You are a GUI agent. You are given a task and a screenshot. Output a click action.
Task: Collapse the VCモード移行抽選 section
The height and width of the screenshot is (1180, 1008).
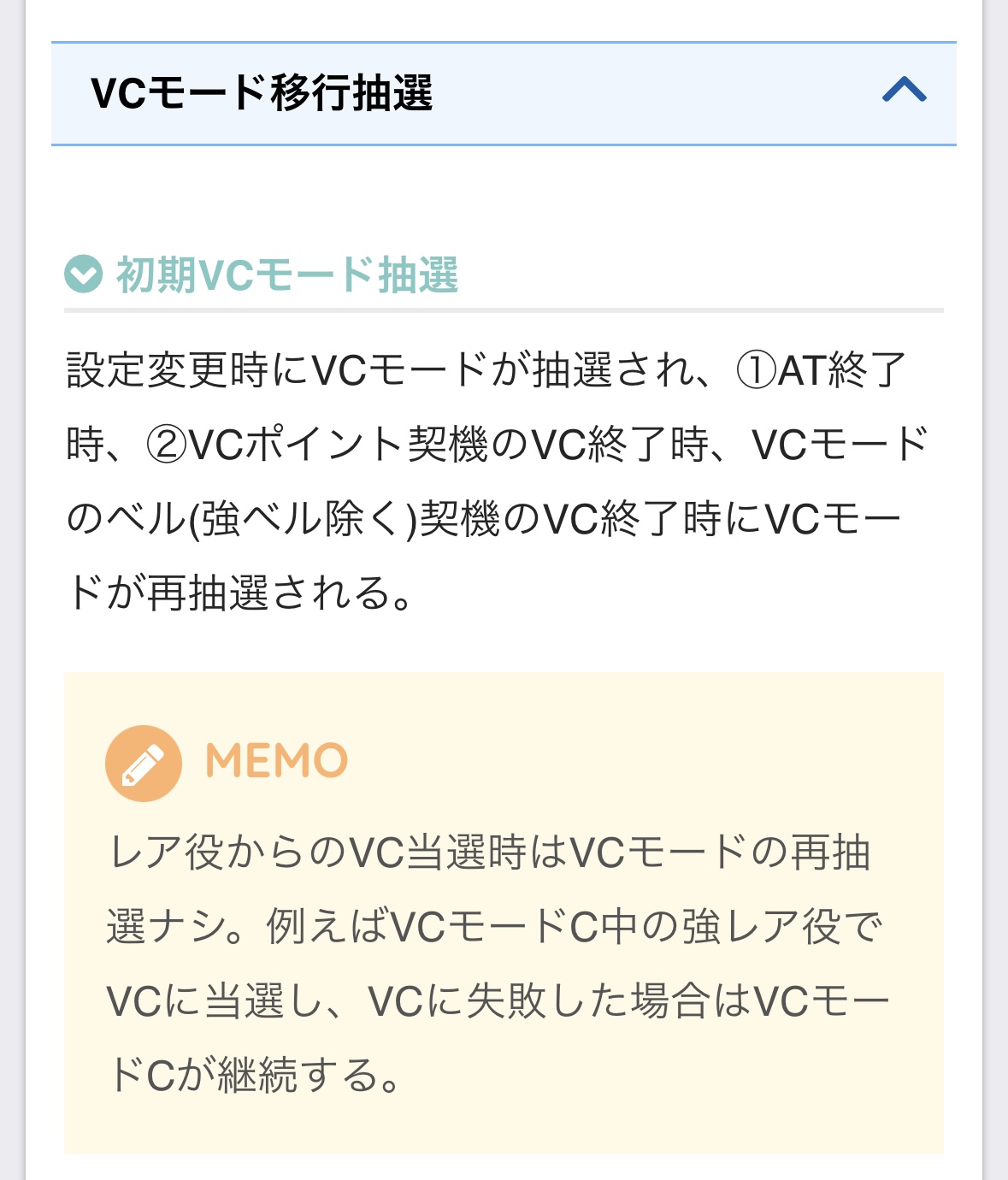click(904, 91)
